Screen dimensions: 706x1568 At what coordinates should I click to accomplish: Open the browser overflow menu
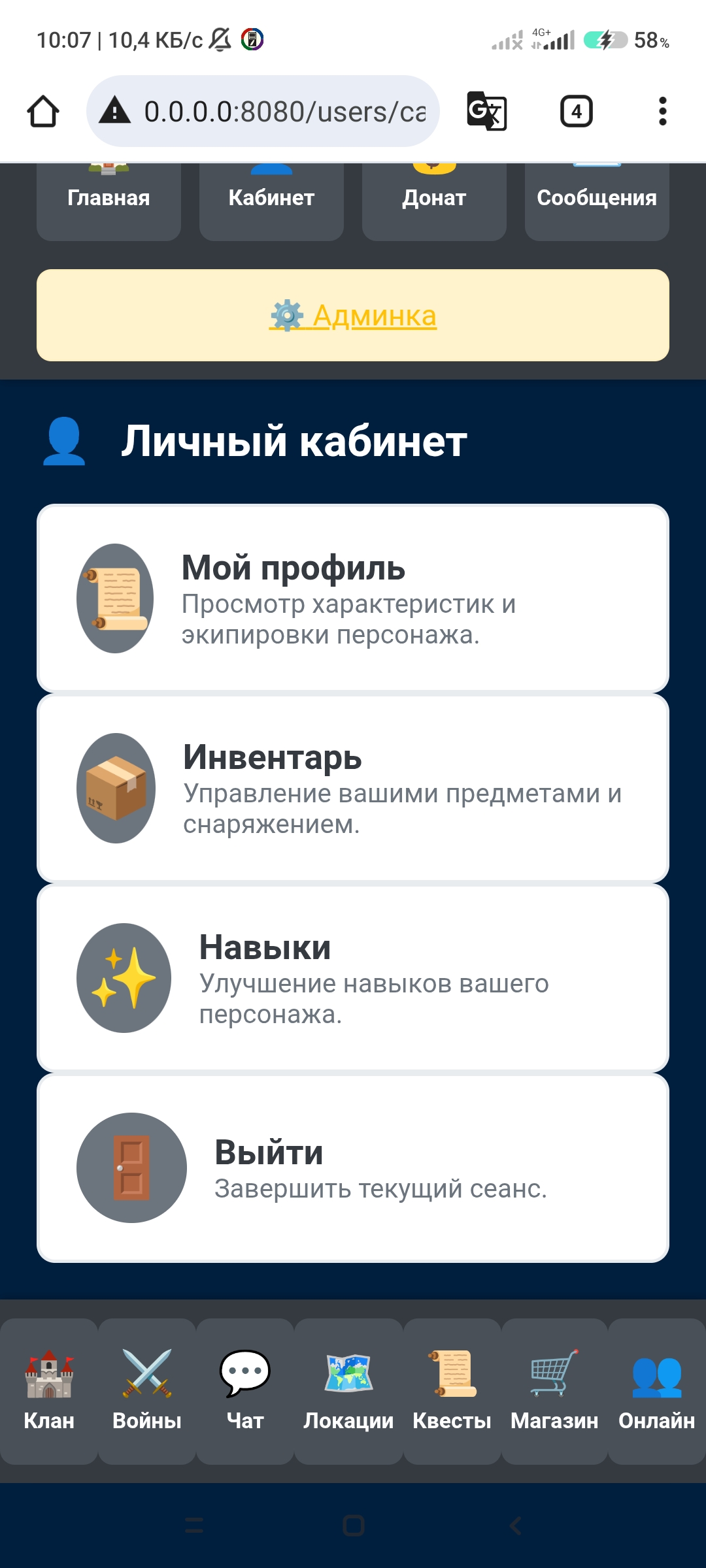(662, 111)
